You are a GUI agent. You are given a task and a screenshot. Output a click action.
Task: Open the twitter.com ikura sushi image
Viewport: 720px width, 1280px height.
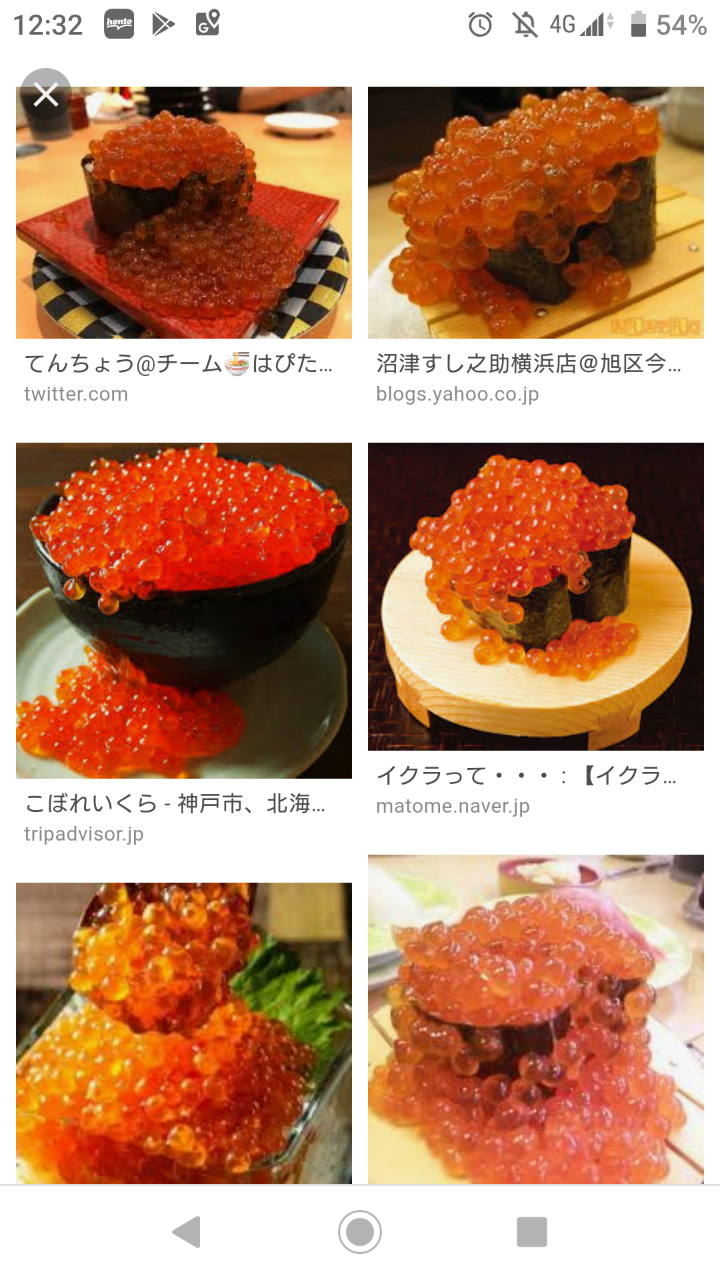pos(184,212)
